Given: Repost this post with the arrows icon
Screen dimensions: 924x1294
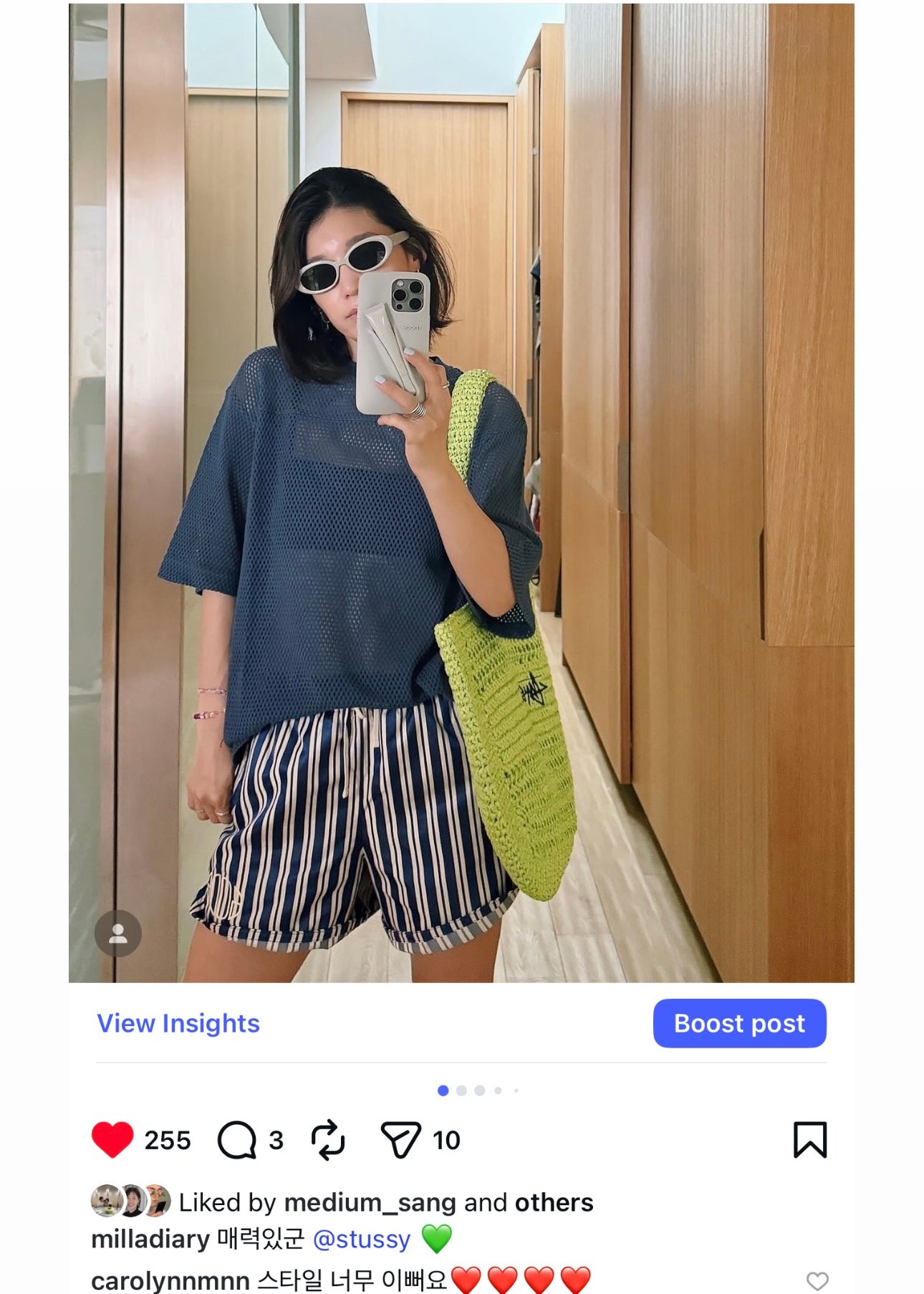Looking at the screenshot, I should (x=328, y=1139).
